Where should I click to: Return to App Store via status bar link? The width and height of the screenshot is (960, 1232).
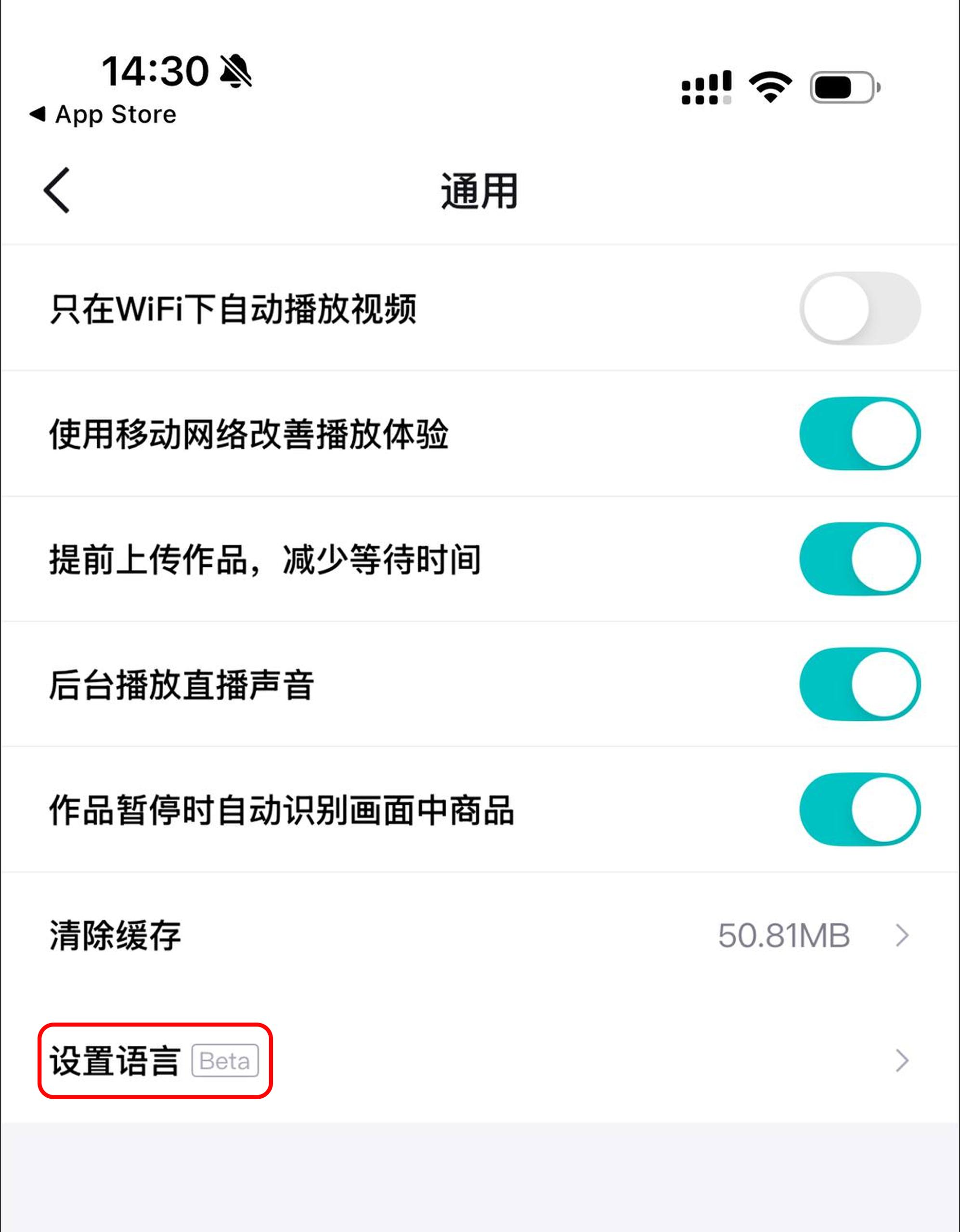[104, 115]
